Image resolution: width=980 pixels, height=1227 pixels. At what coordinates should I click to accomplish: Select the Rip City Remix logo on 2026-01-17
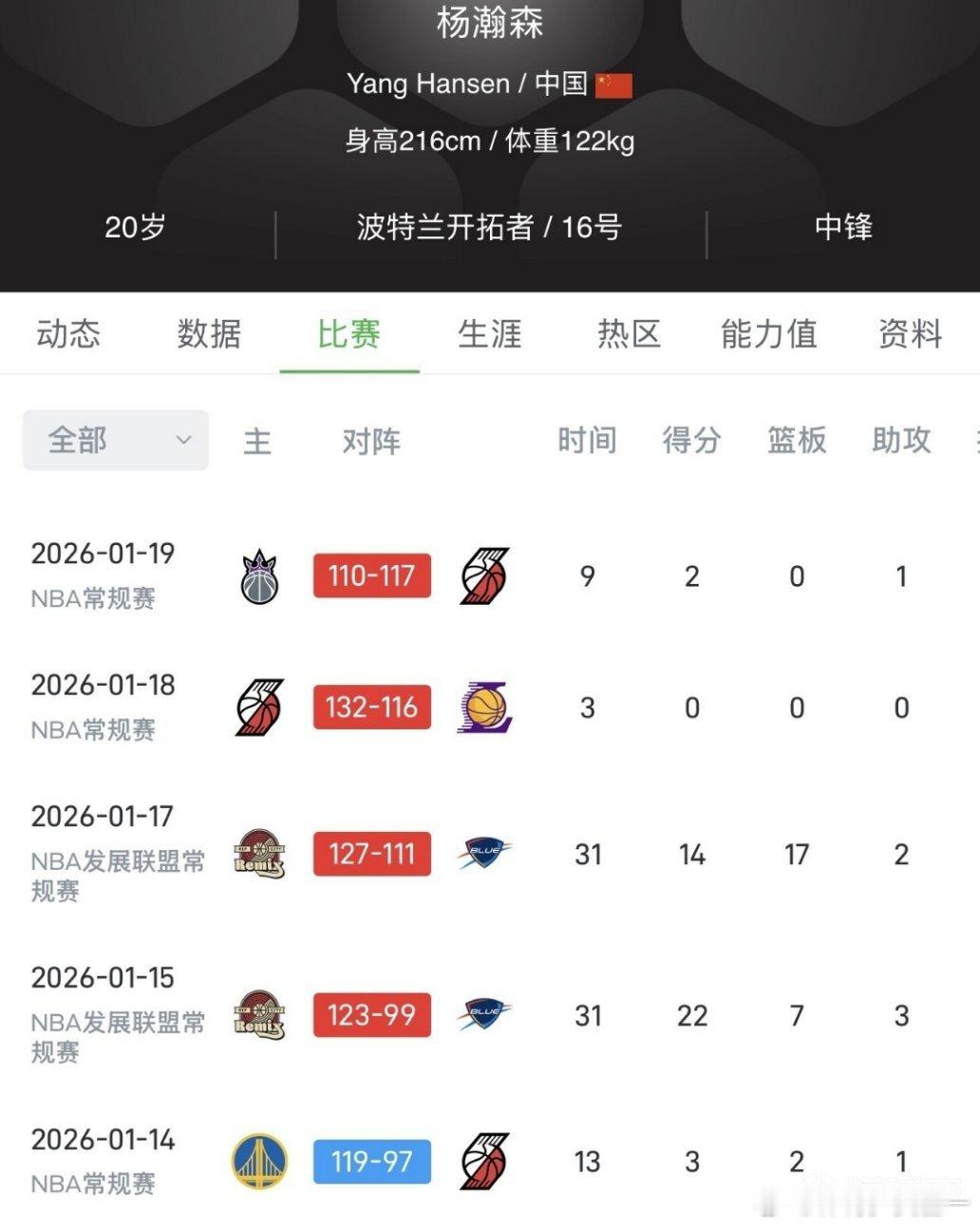tap(257, 854)
